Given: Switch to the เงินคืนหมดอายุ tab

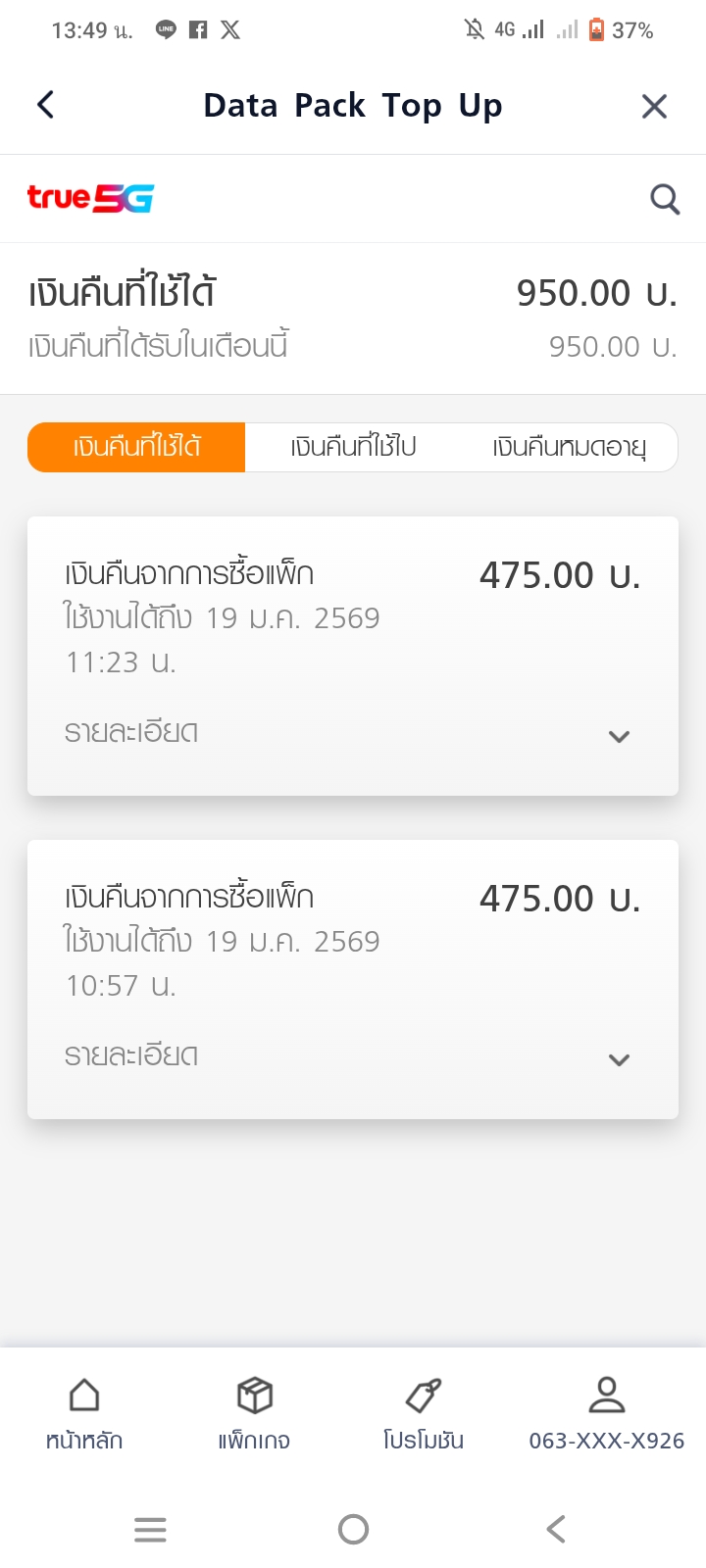Looking at the screenshot, I should [x=569, y=448].
